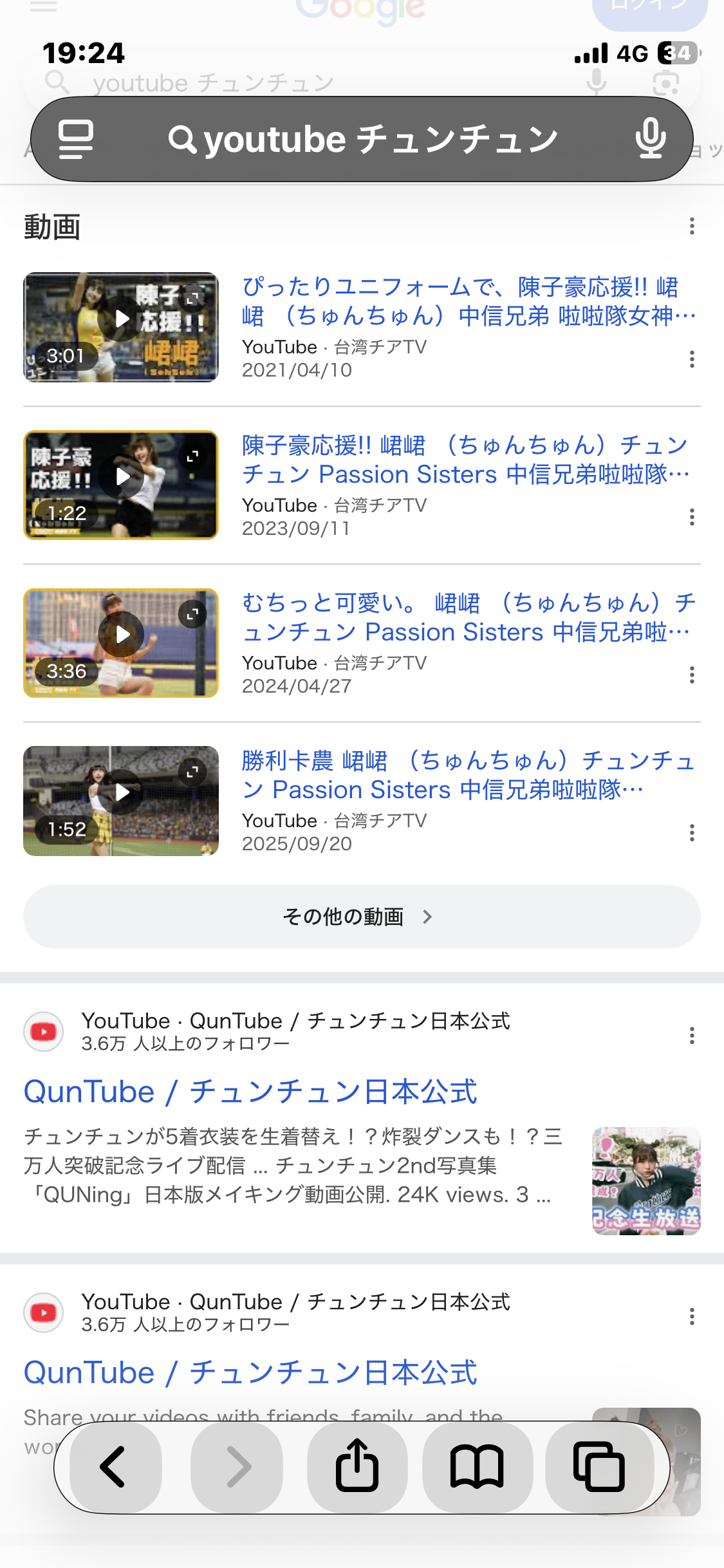The image size is (724, 1568).
Task: Show all open Safari tabs
Action: pyautogui.click(x=599, y=1467)
